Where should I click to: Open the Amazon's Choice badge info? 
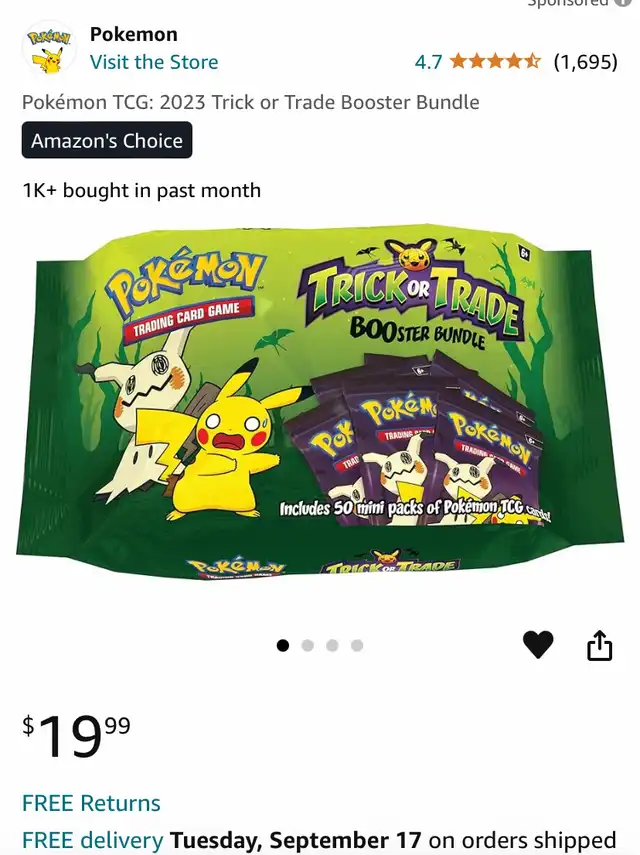107,141
